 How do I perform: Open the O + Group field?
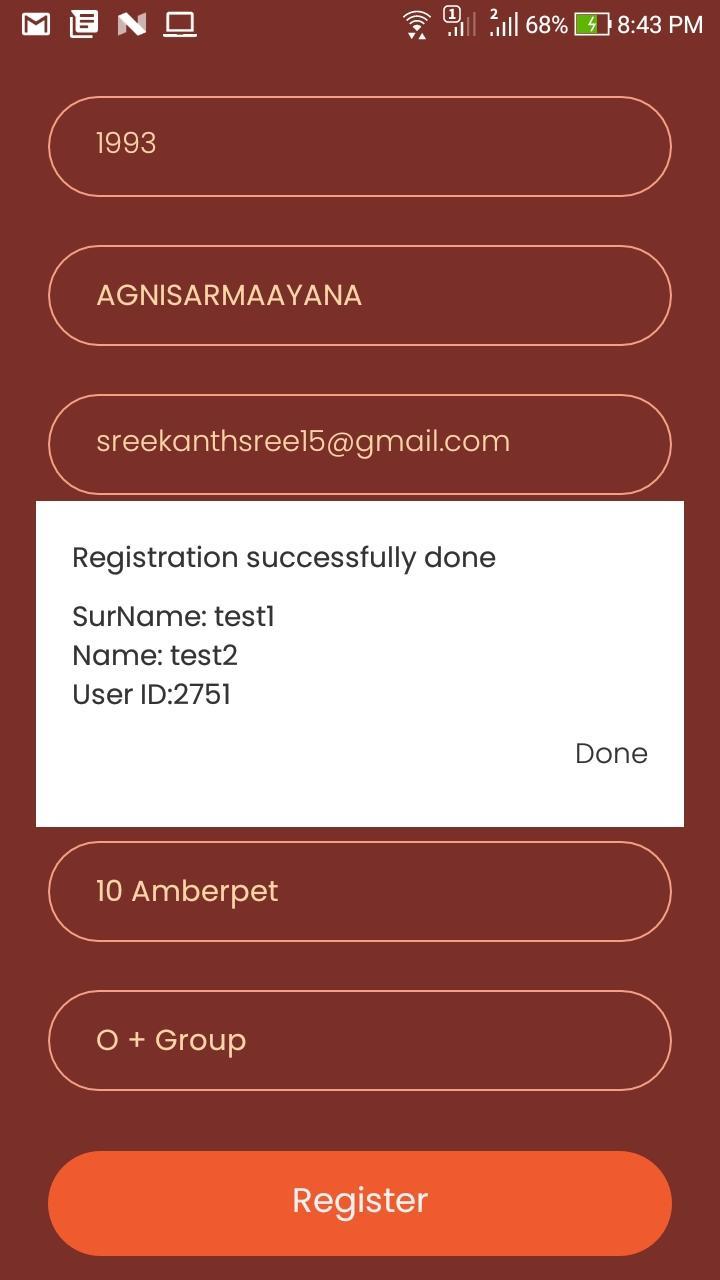[x=360, y=1040]
